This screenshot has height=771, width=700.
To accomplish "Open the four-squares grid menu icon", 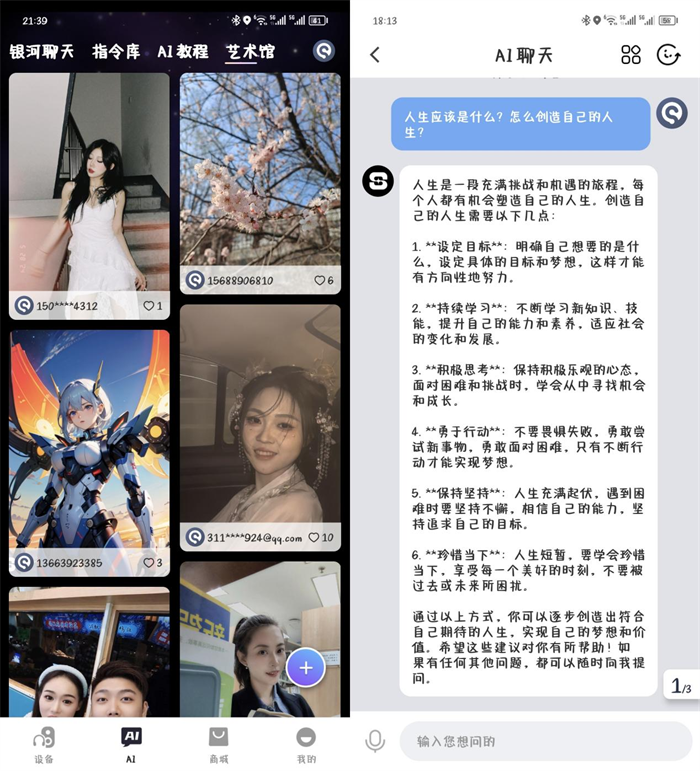I will click(631, 55).
